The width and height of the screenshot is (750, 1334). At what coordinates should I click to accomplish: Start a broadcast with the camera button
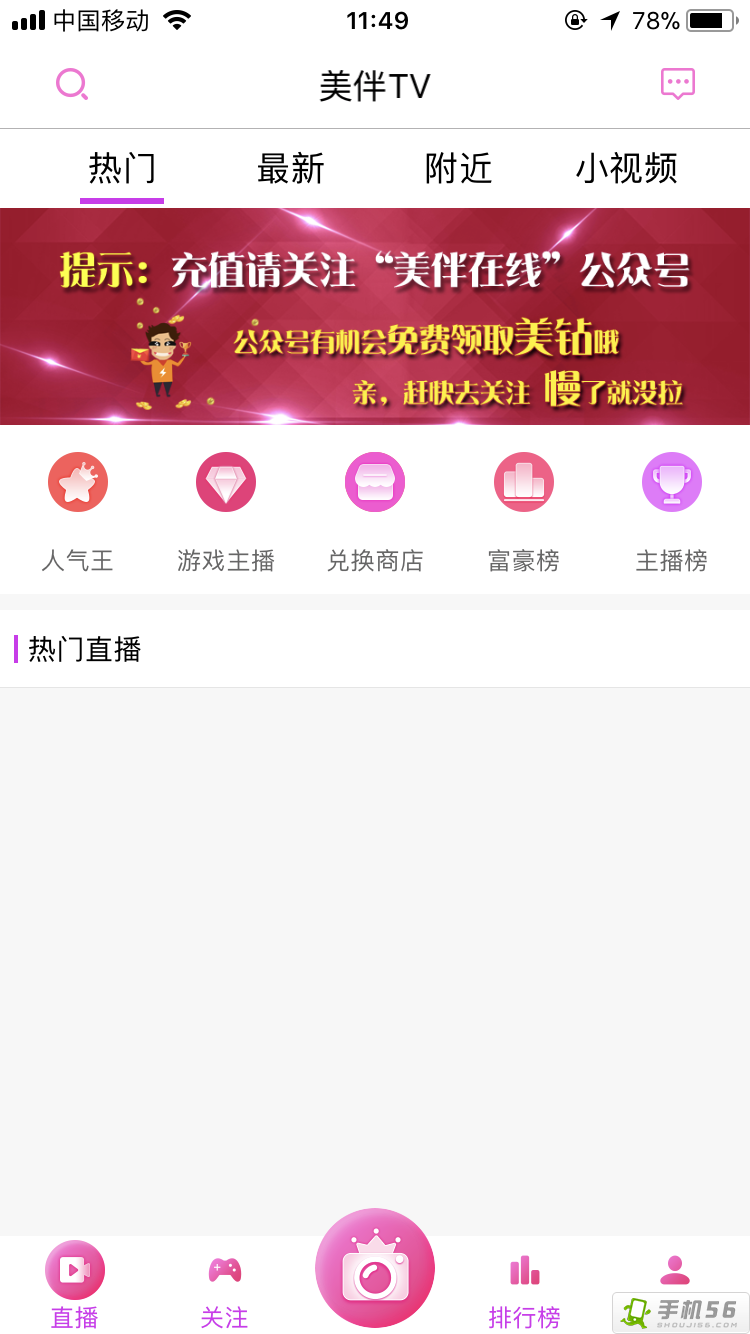click(x=375, y=1268)
